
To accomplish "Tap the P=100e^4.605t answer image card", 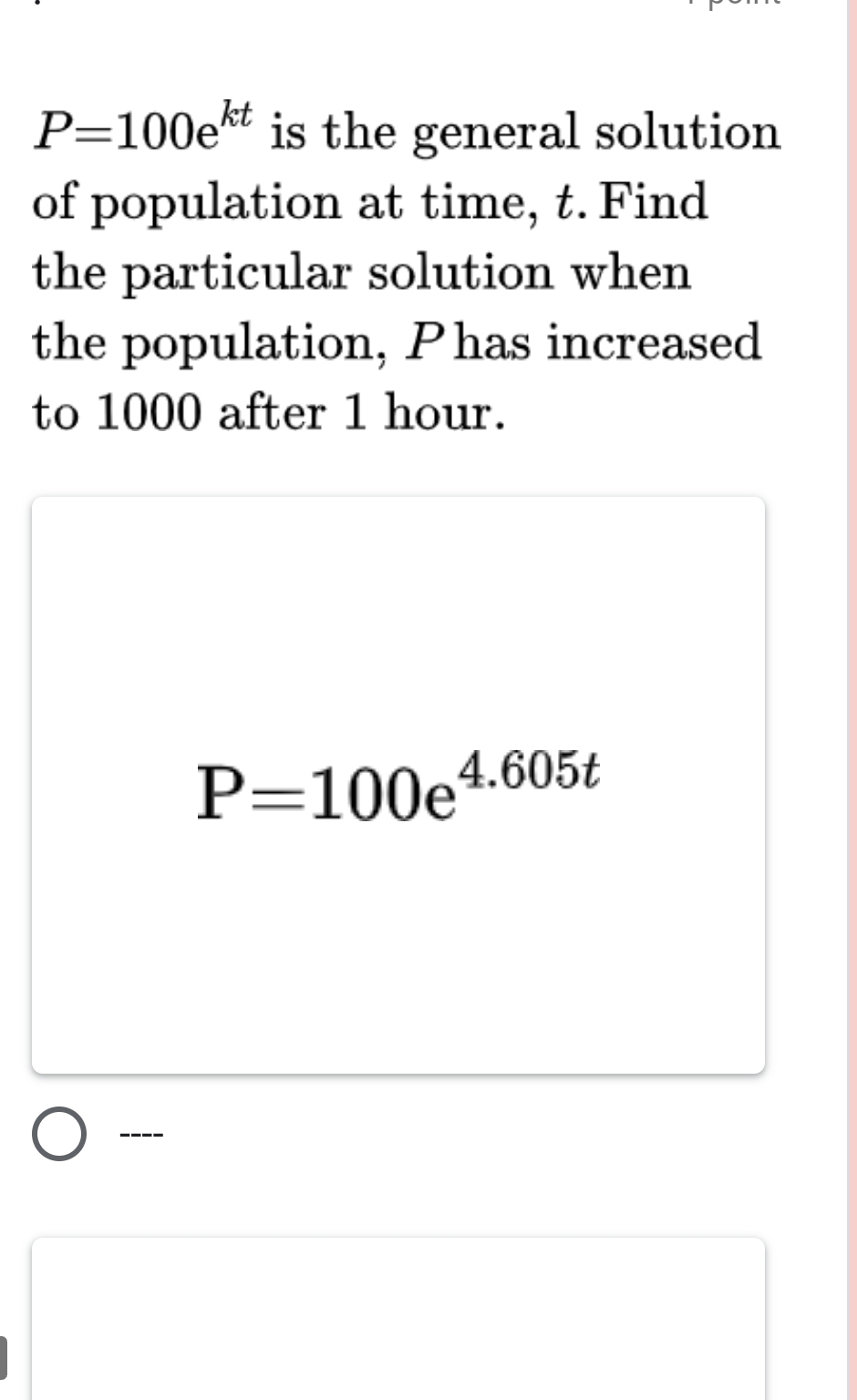I will [398, 785].
